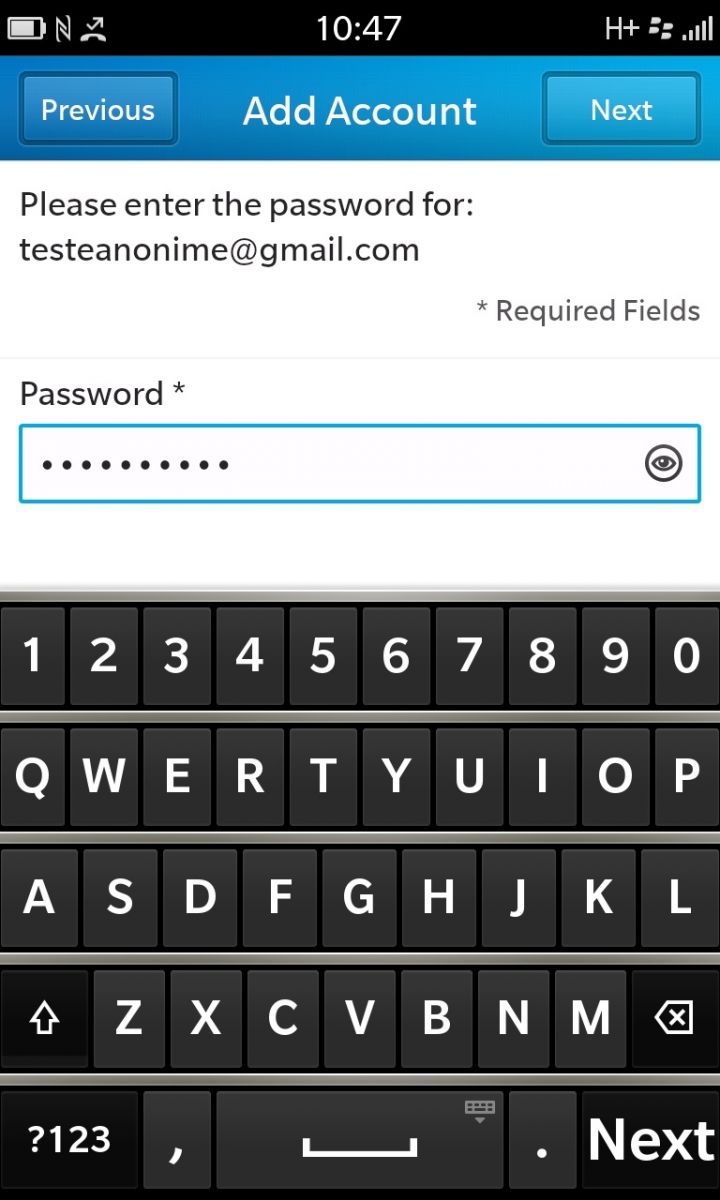Tap Next in the top bar
Screen dimensions: 720x1200
point(621,109)
